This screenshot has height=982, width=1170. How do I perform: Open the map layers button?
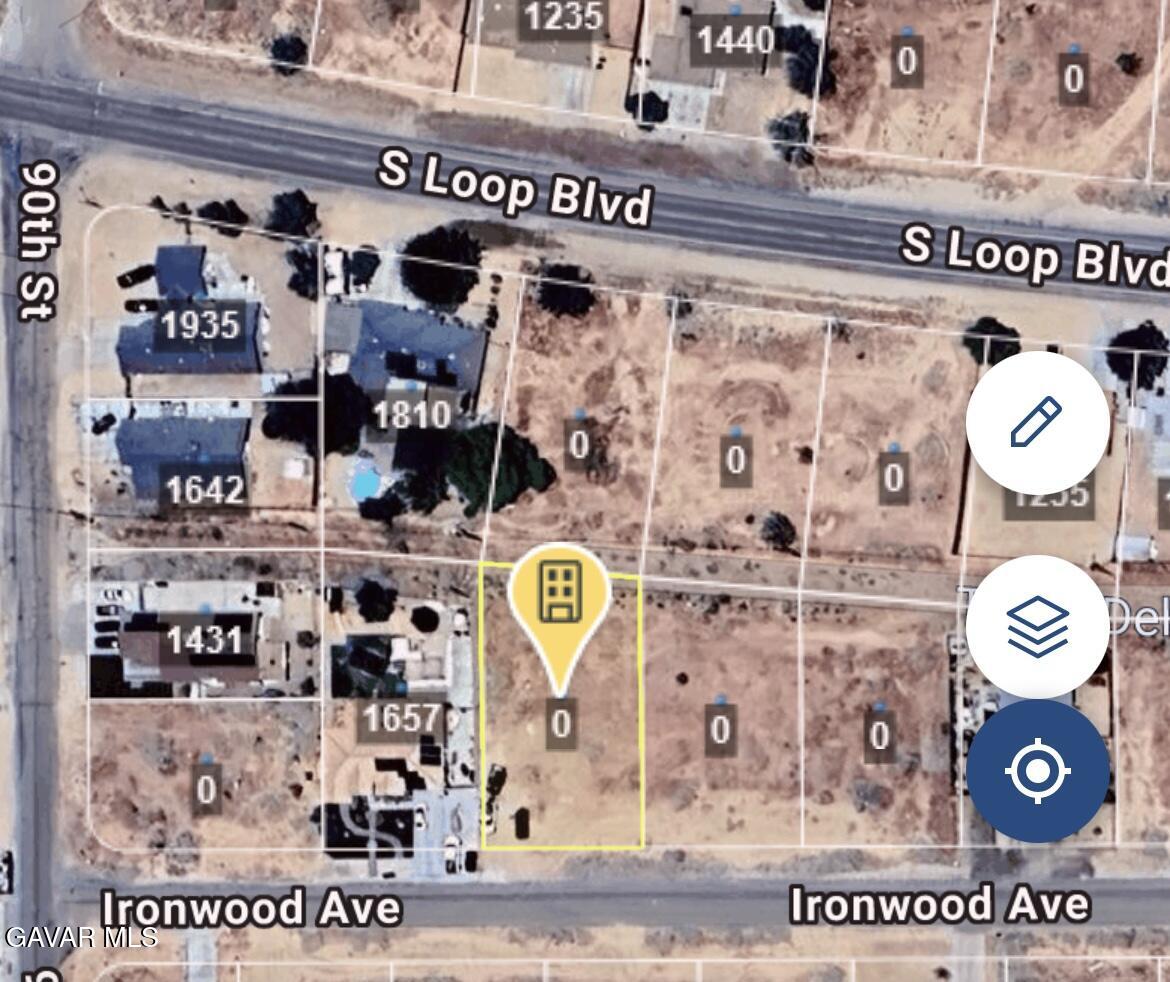click(1037, 626)
